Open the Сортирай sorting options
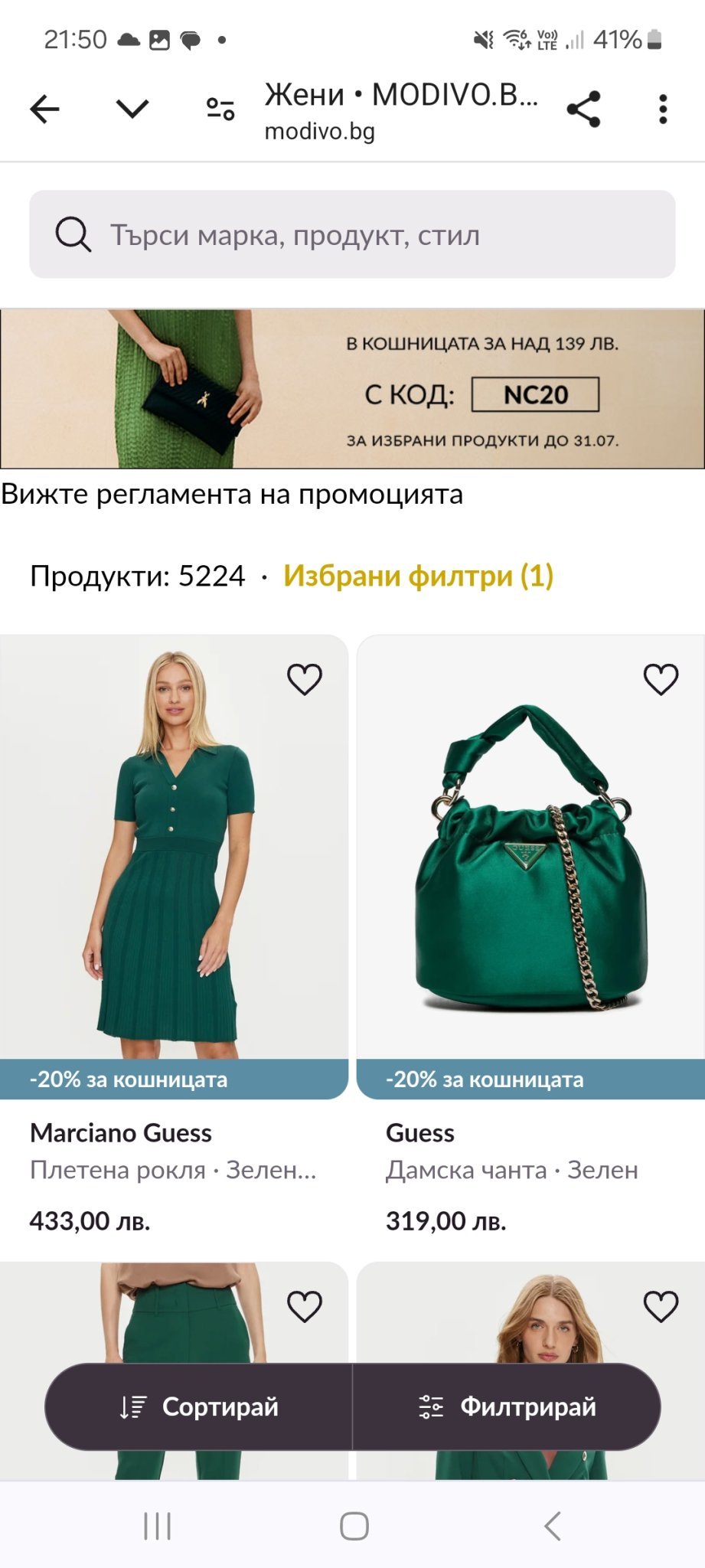The width and height of the screenshot is (705, 1568). (x=199, y=1407)
